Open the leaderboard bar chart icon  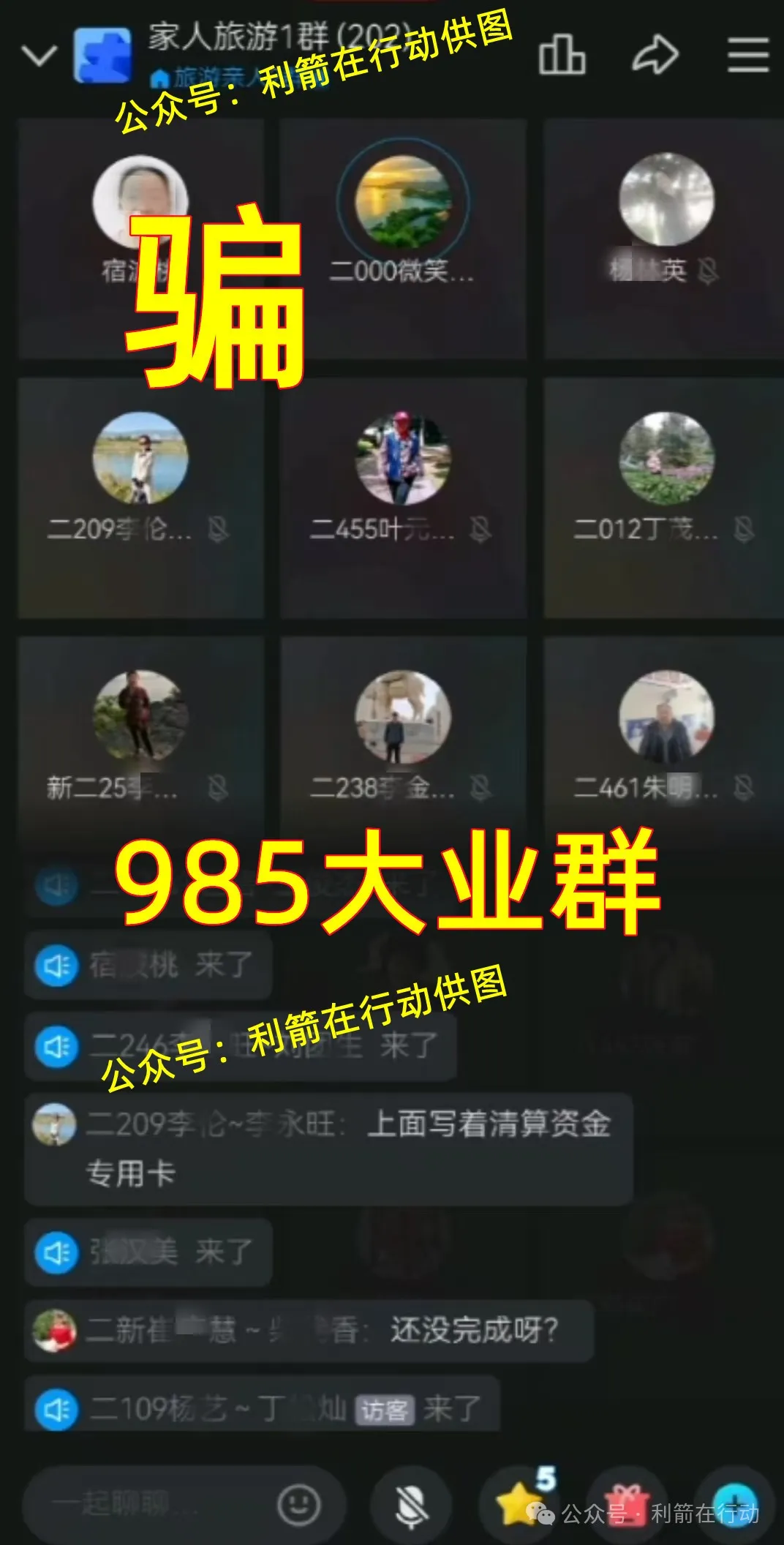tap(562, 54)
